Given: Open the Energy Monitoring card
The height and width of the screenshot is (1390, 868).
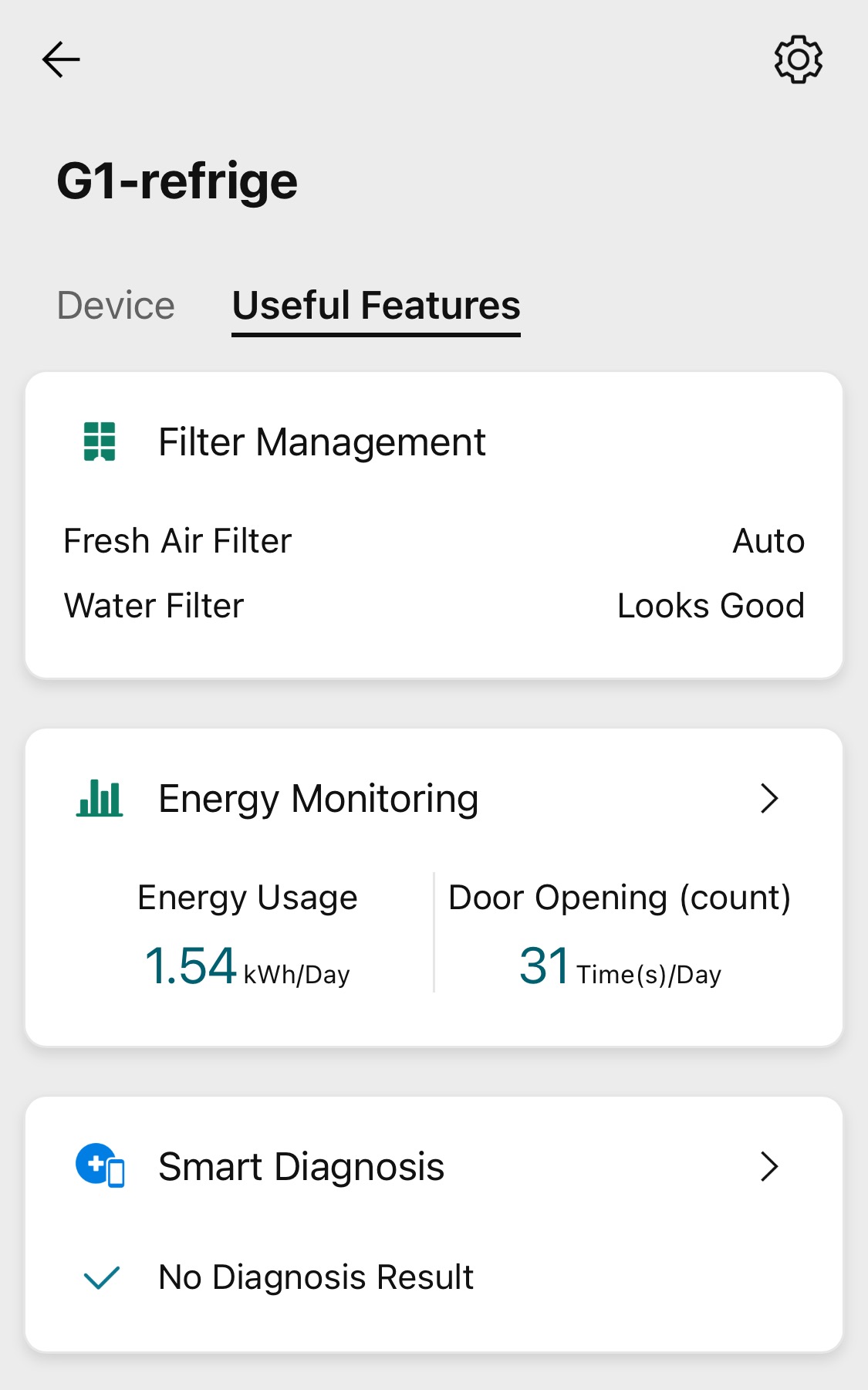Looking at the screenshot, I should point(434,888).
